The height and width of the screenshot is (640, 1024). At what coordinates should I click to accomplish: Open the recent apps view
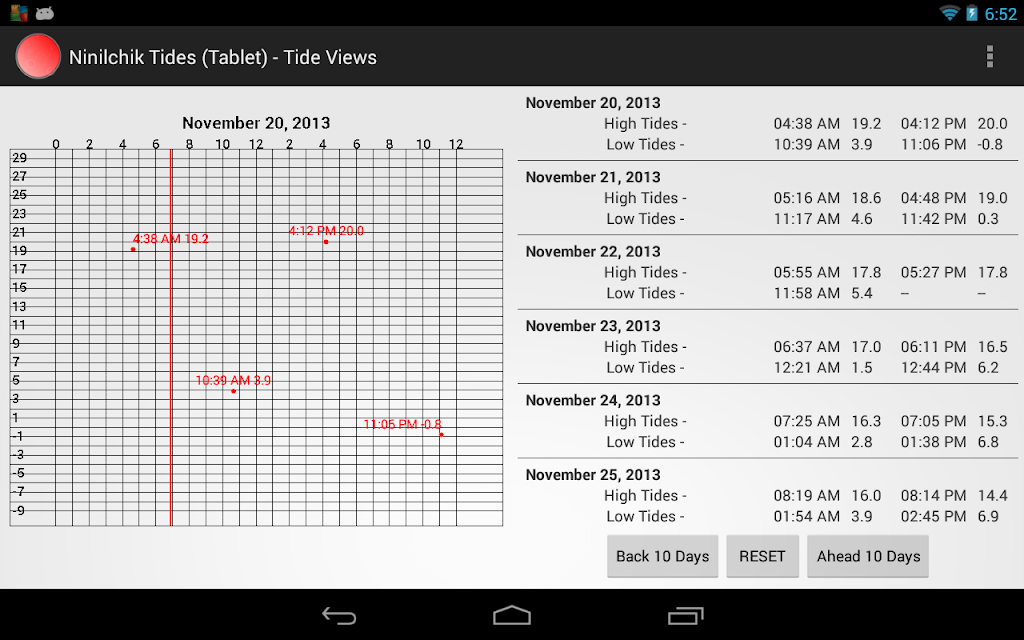(x=685, y=615)
